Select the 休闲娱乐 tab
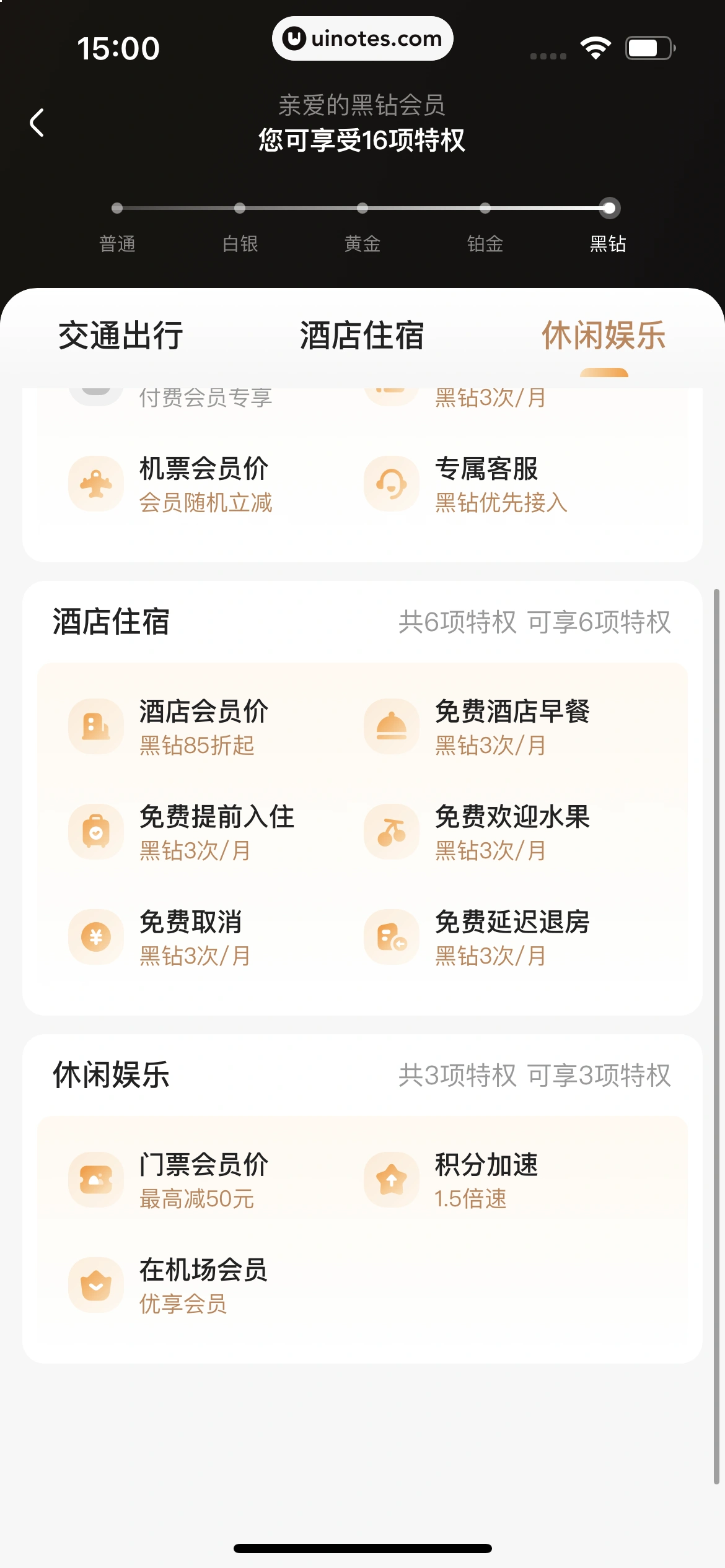Image resolution: width=725 pixels, height=1568 pixels. pyautogui.click(x=604, y=335)
